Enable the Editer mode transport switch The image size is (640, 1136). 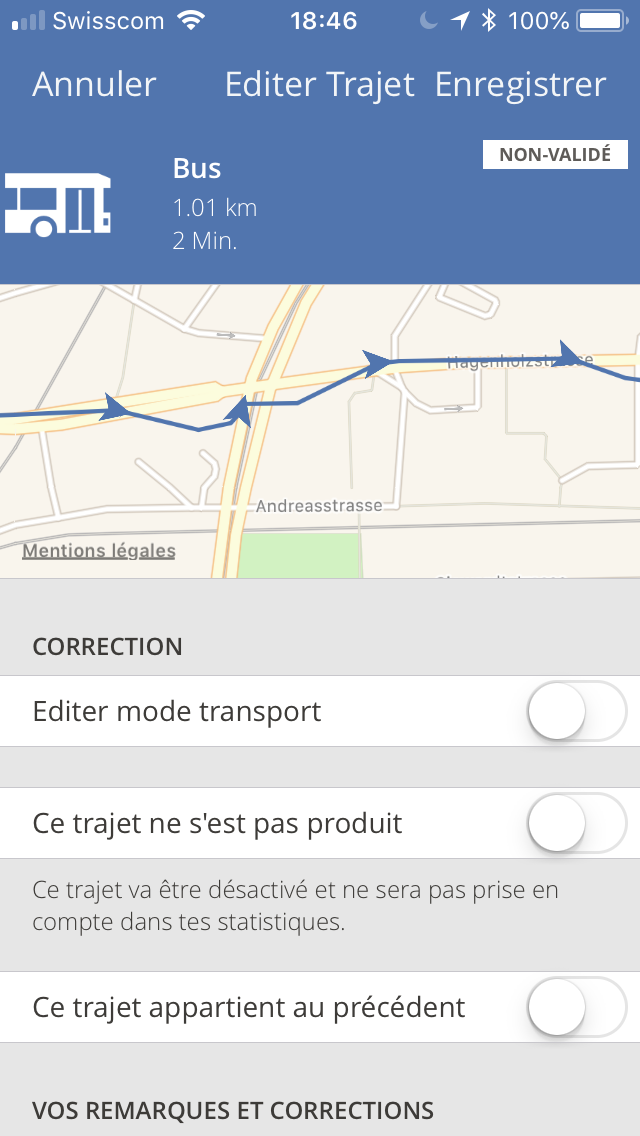pos(576,711)
